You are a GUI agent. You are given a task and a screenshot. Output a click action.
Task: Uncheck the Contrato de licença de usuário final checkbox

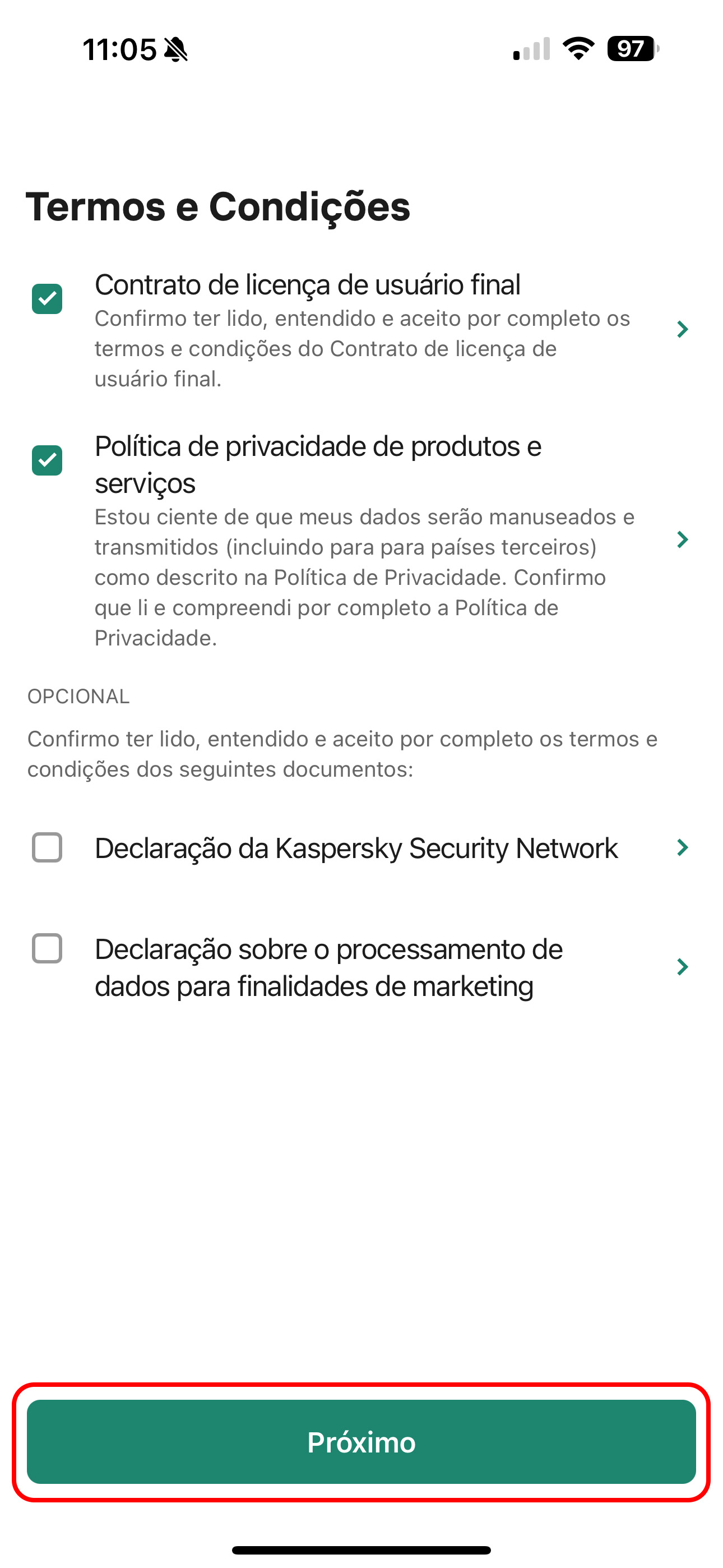coord(47,299)
